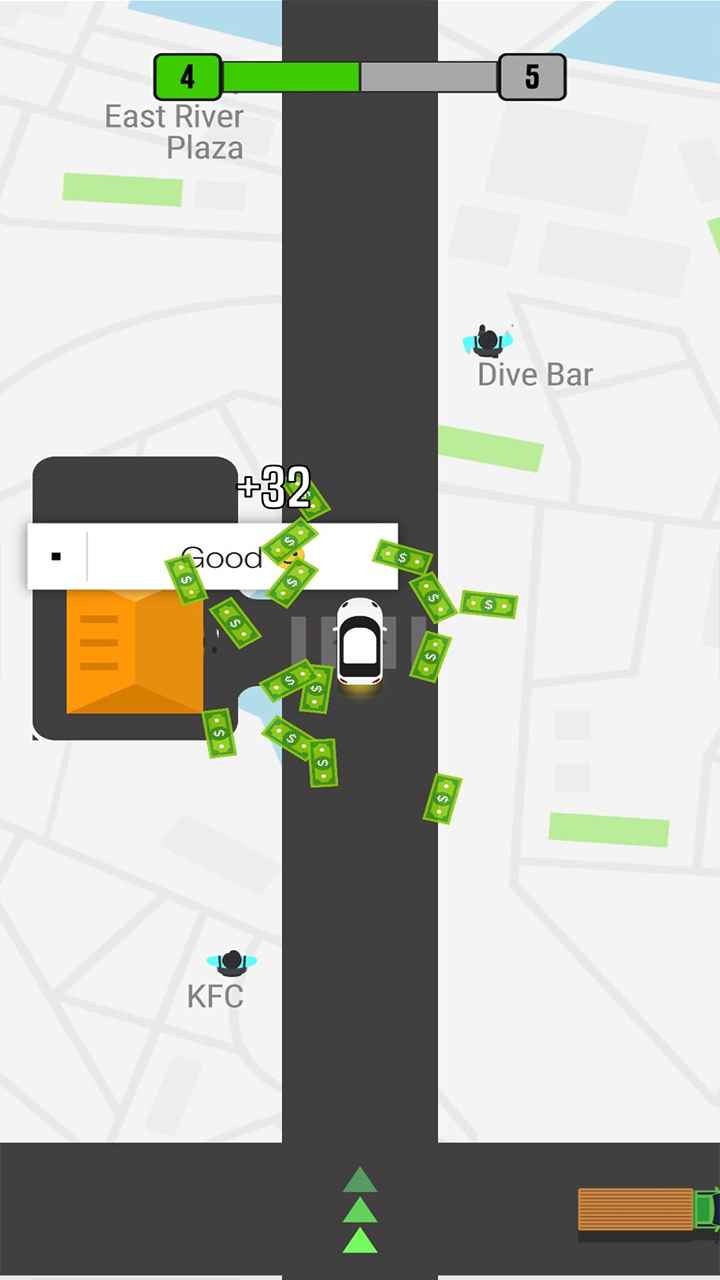The image size is (720, 1280).
Task: Select the East River Plaza label
Action: pyautogui.click(x=174, y=131)
